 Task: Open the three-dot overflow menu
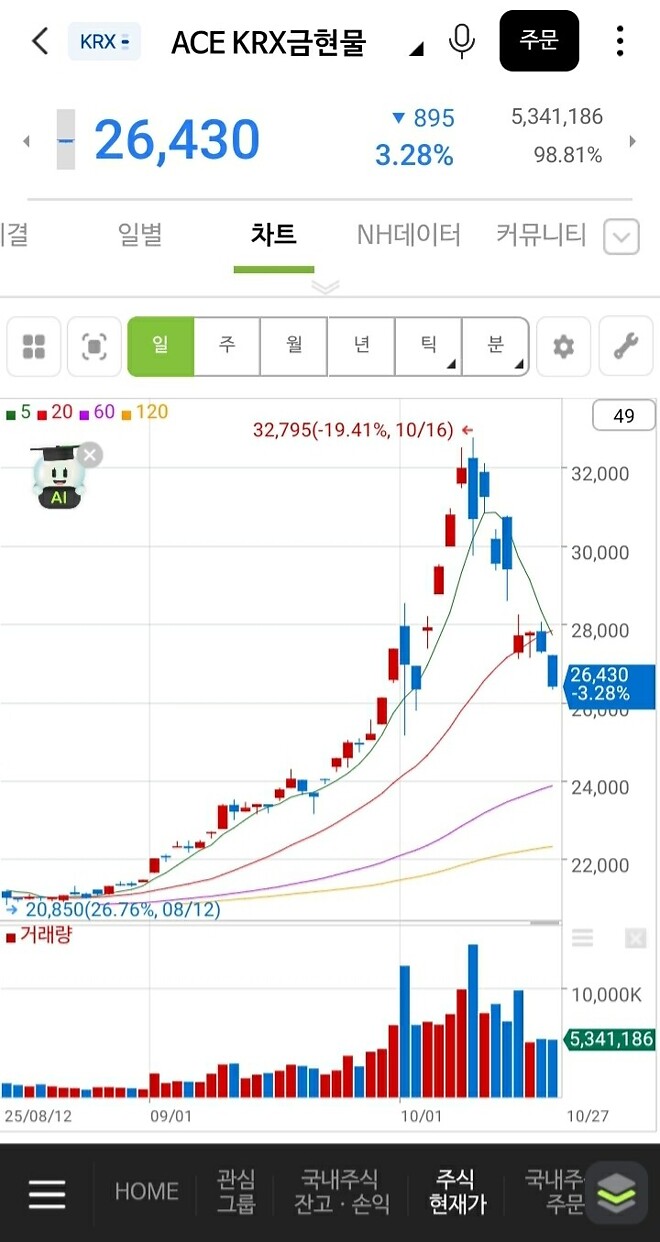pyautogui.click(x=620, y=41)
